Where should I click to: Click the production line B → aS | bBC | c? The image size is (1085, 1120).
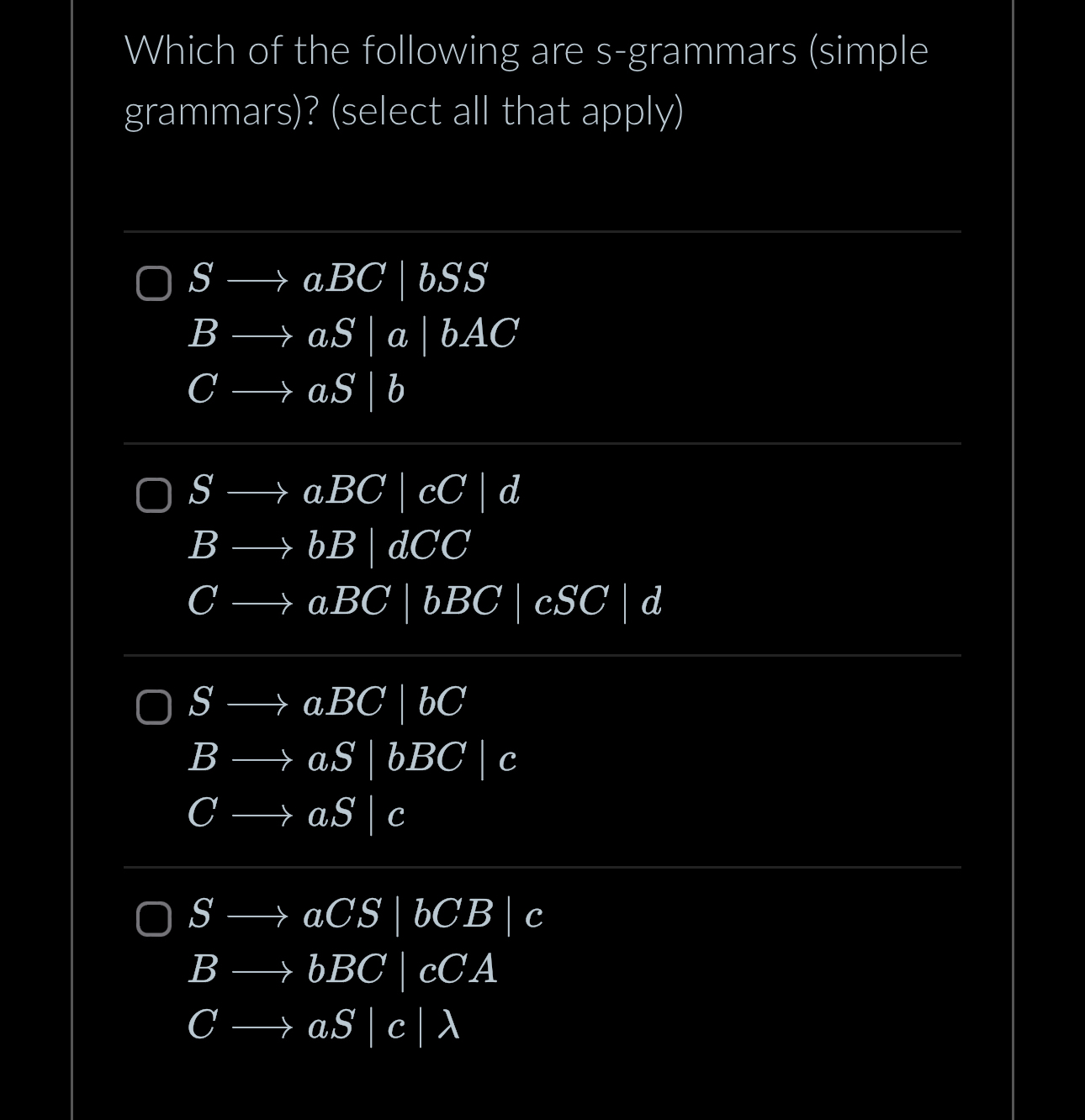[353, 758]
